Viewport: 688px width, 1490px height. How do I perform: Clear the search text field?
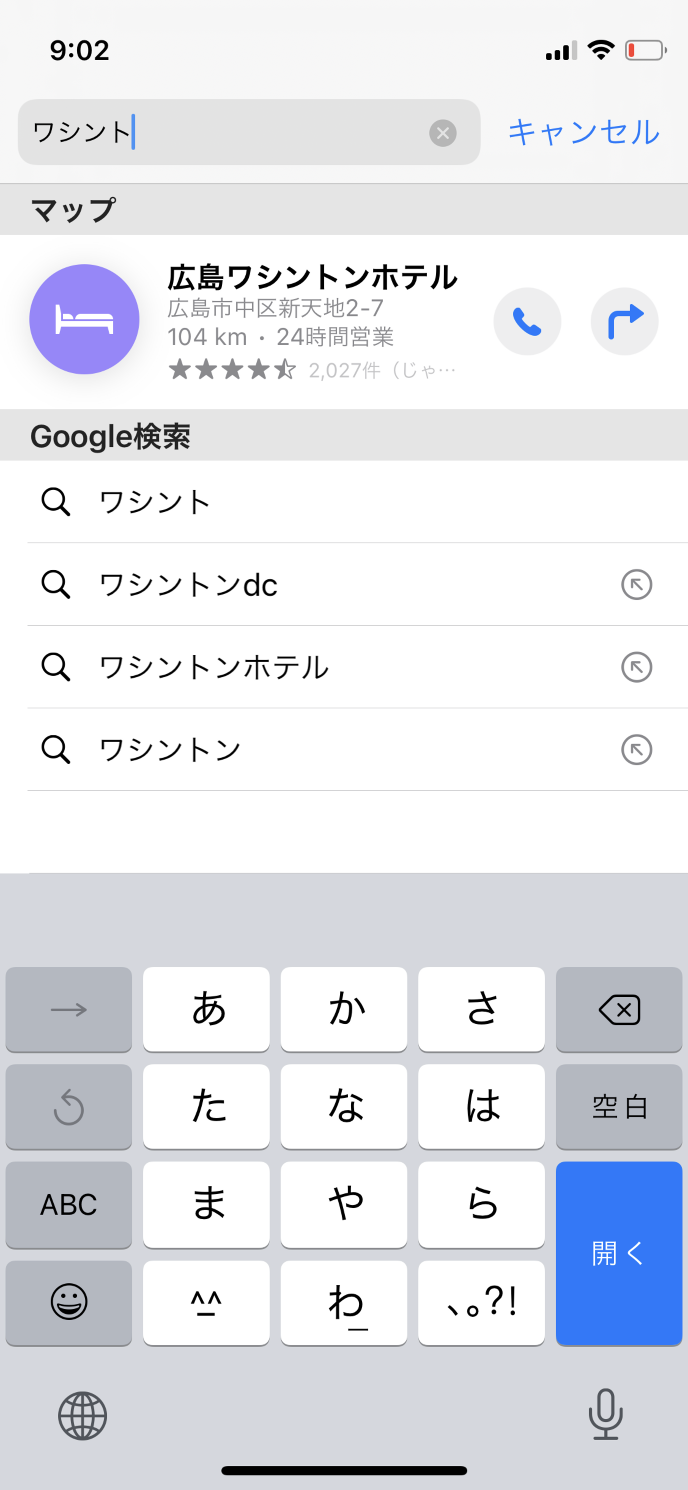pyautogui.click(x=443, y=133)
